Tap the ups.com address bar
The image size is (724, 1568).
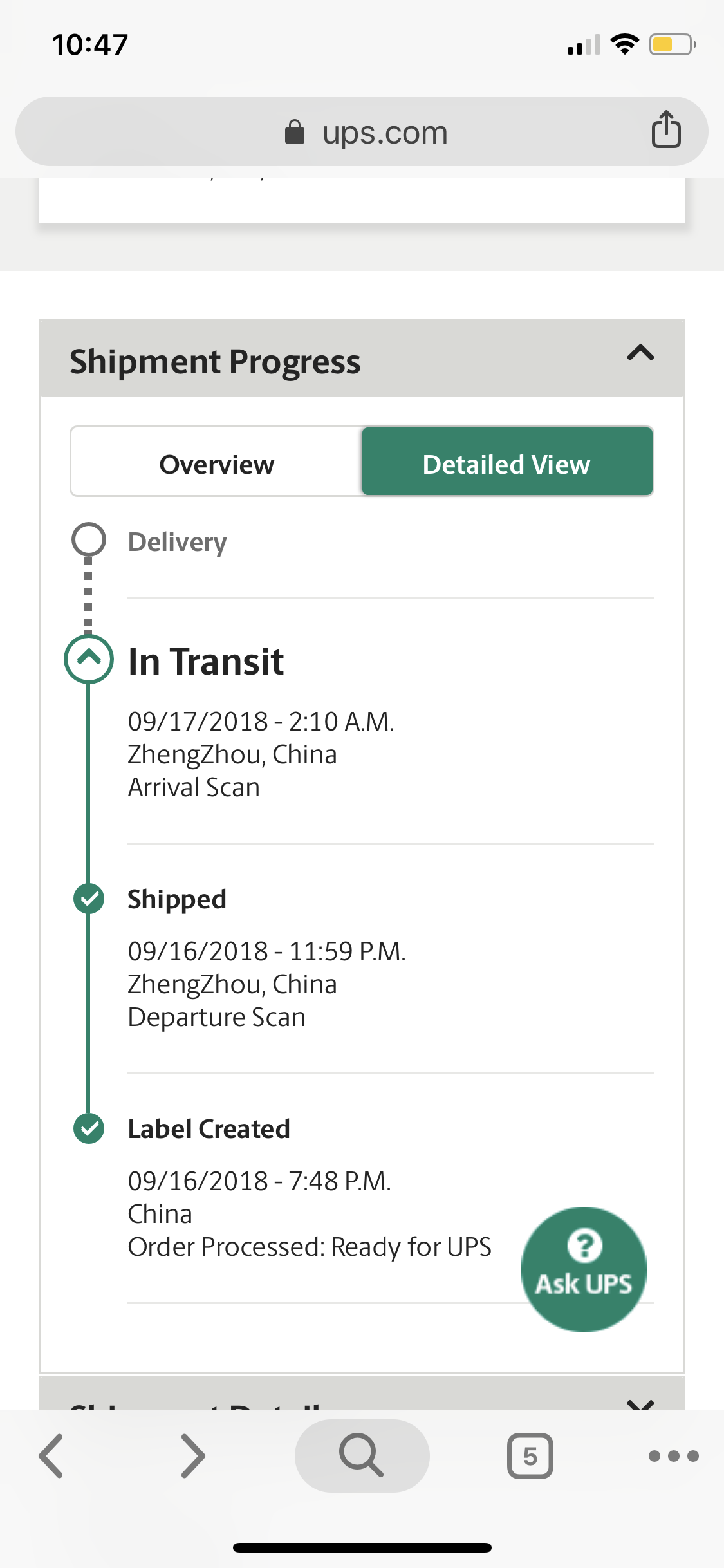tap(362, 132)
